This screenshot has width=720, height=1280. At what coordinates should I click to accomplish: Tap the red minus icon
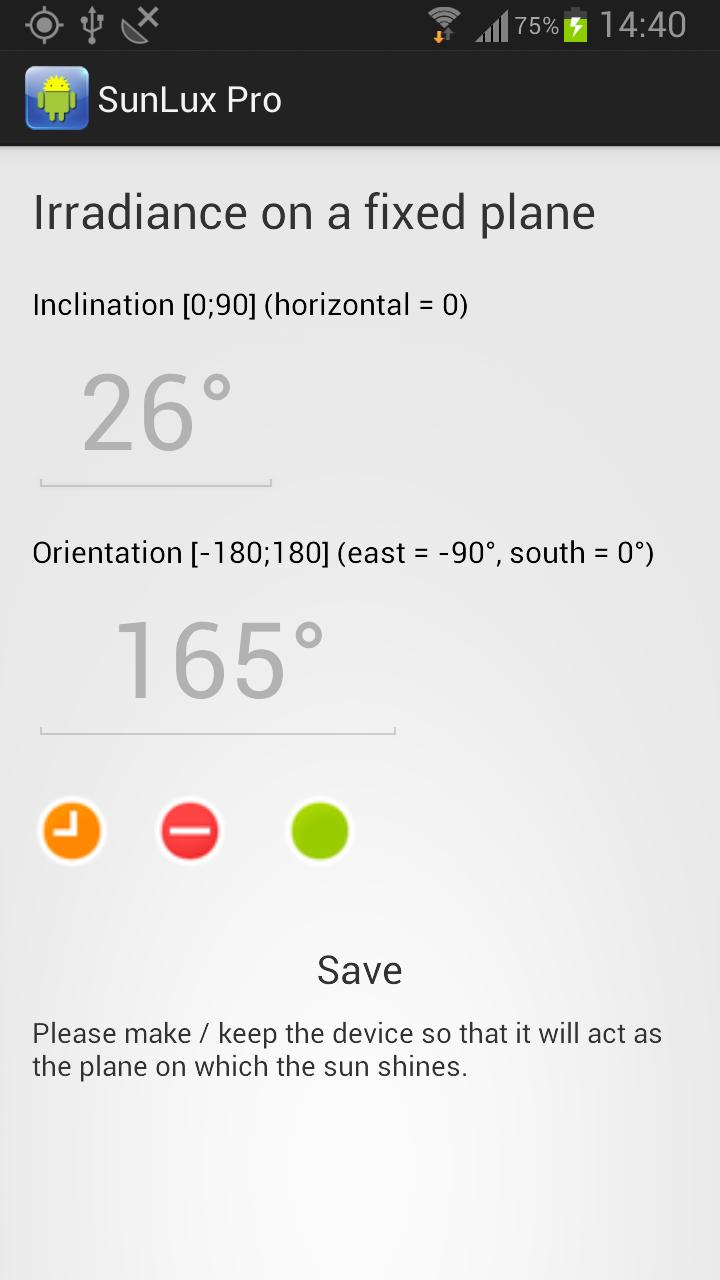[190, 830]
